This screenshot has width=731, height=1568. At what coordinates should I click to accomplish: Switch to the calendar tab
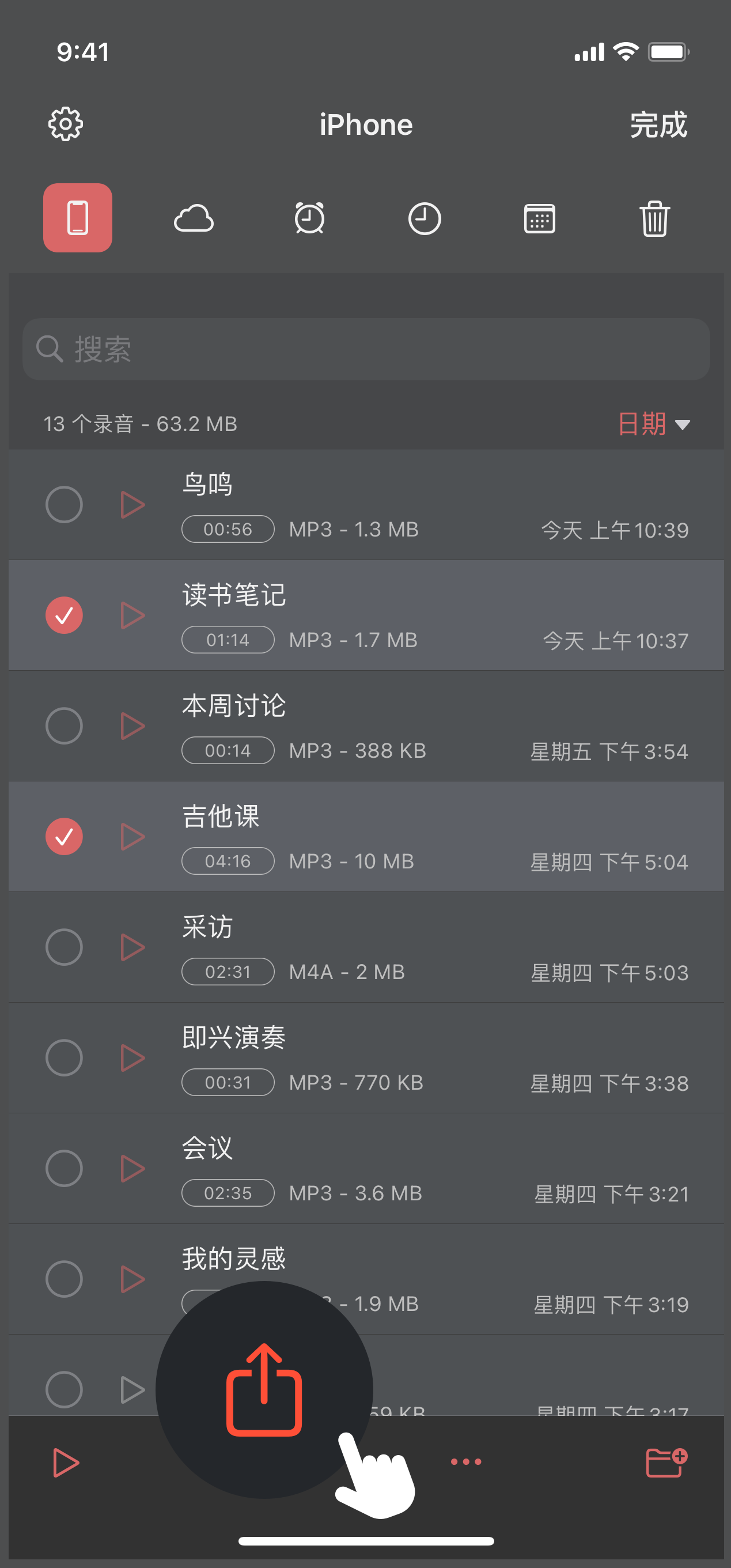(539, 218)
